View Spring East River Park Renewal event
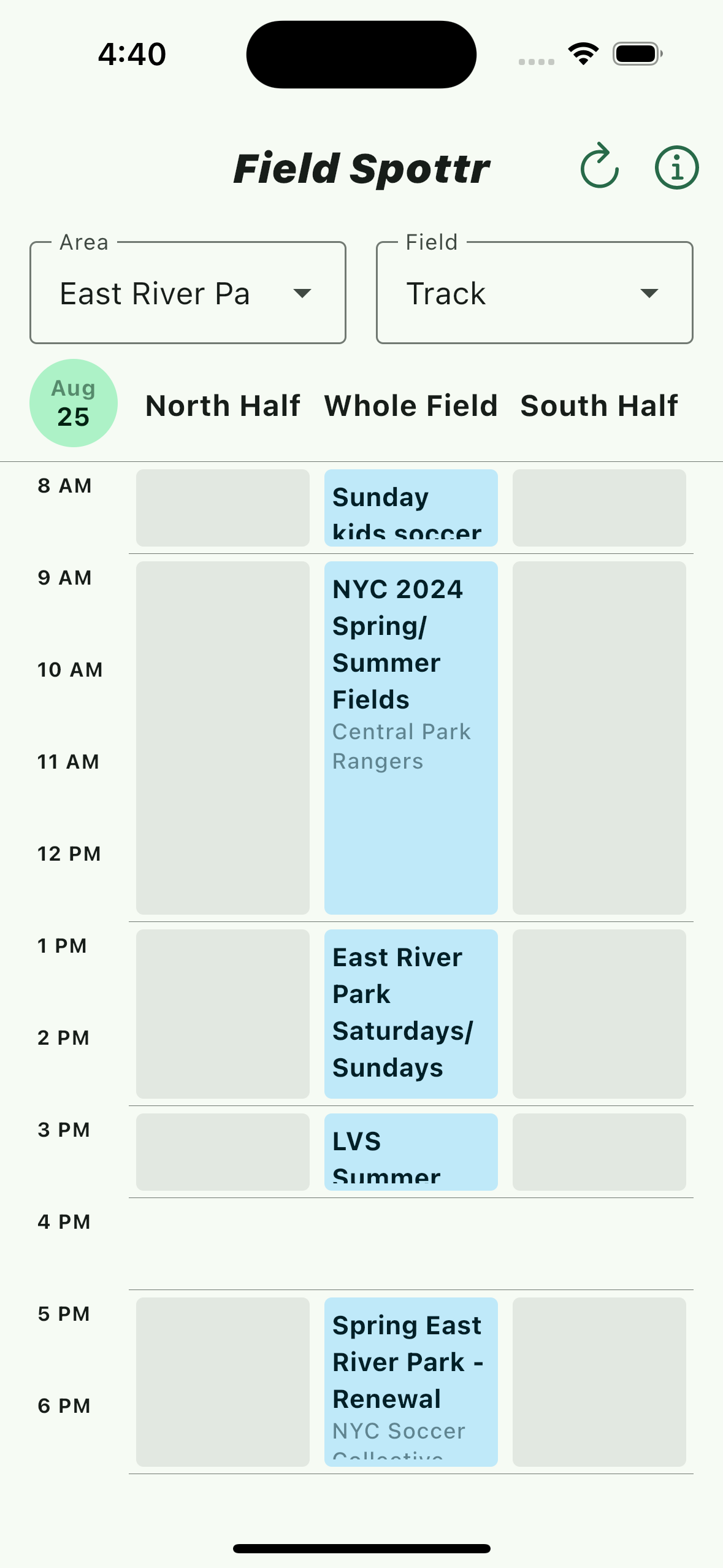Screen dimensions: 723x1568 (x=411, y=1382)
